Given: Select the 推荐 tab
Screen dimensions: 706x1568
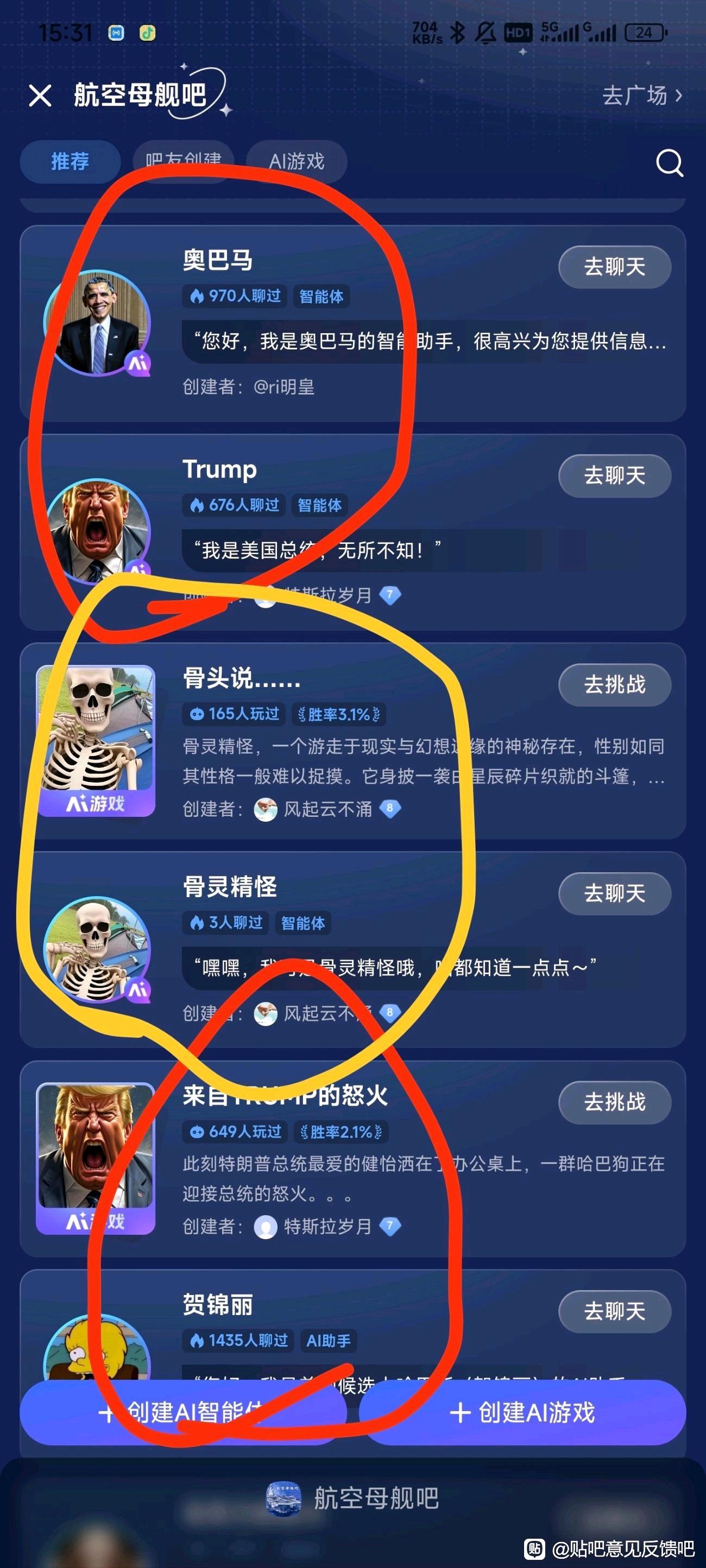Looking at the screenshot, I should 70,161.
